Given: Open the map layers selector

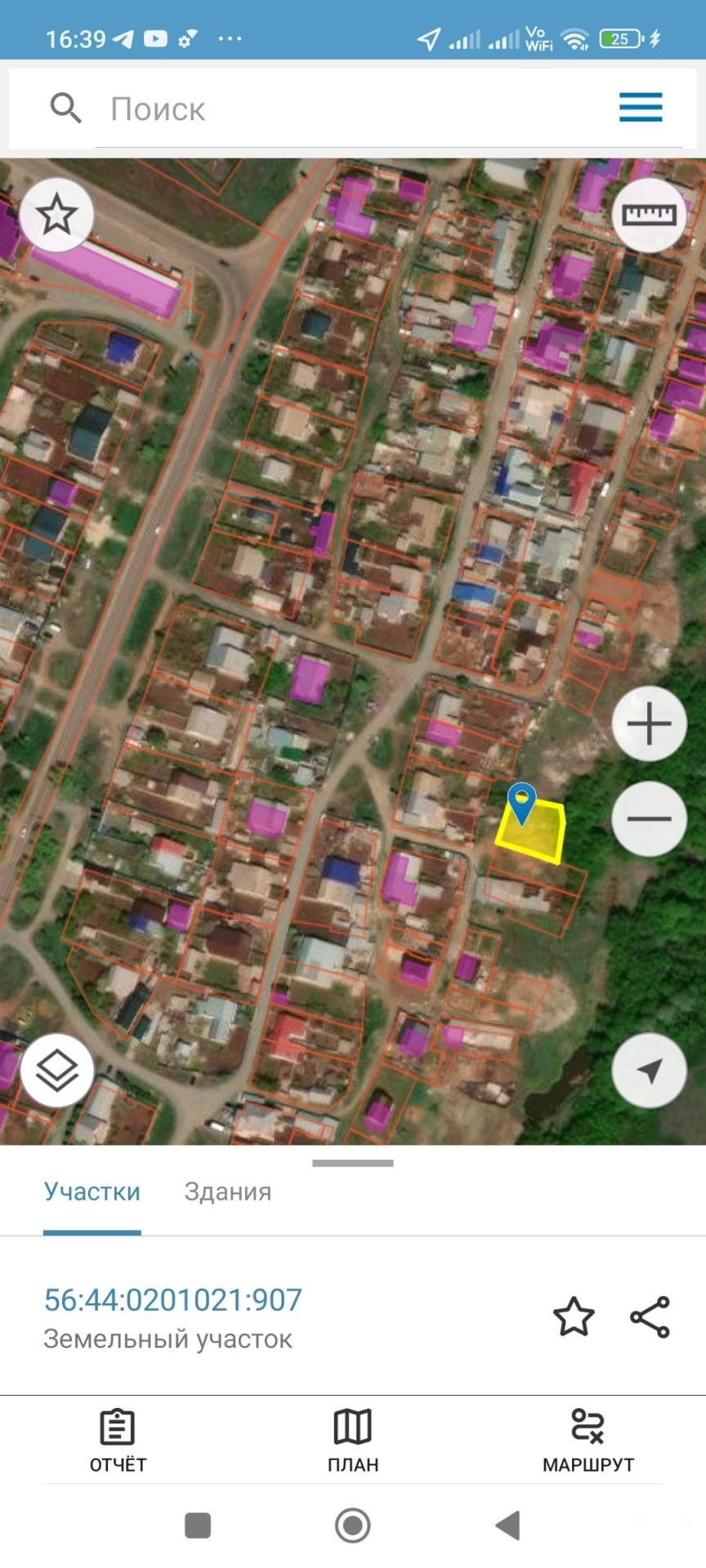Looking at the screenshot, I should (x=57, y=1071).
